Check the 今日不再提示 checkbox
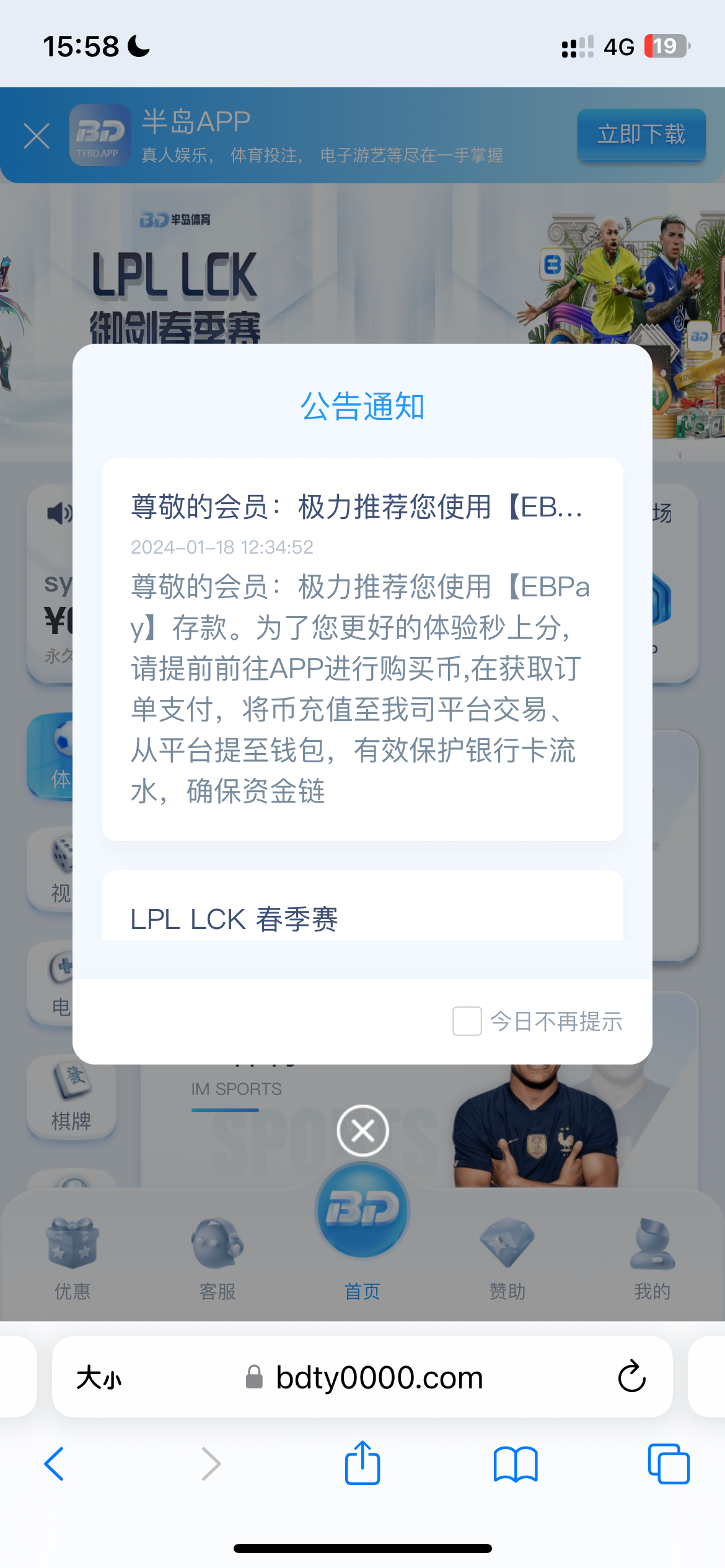Image resolution: width=725 pixels, height=1568 pixels. (467, 1021)
